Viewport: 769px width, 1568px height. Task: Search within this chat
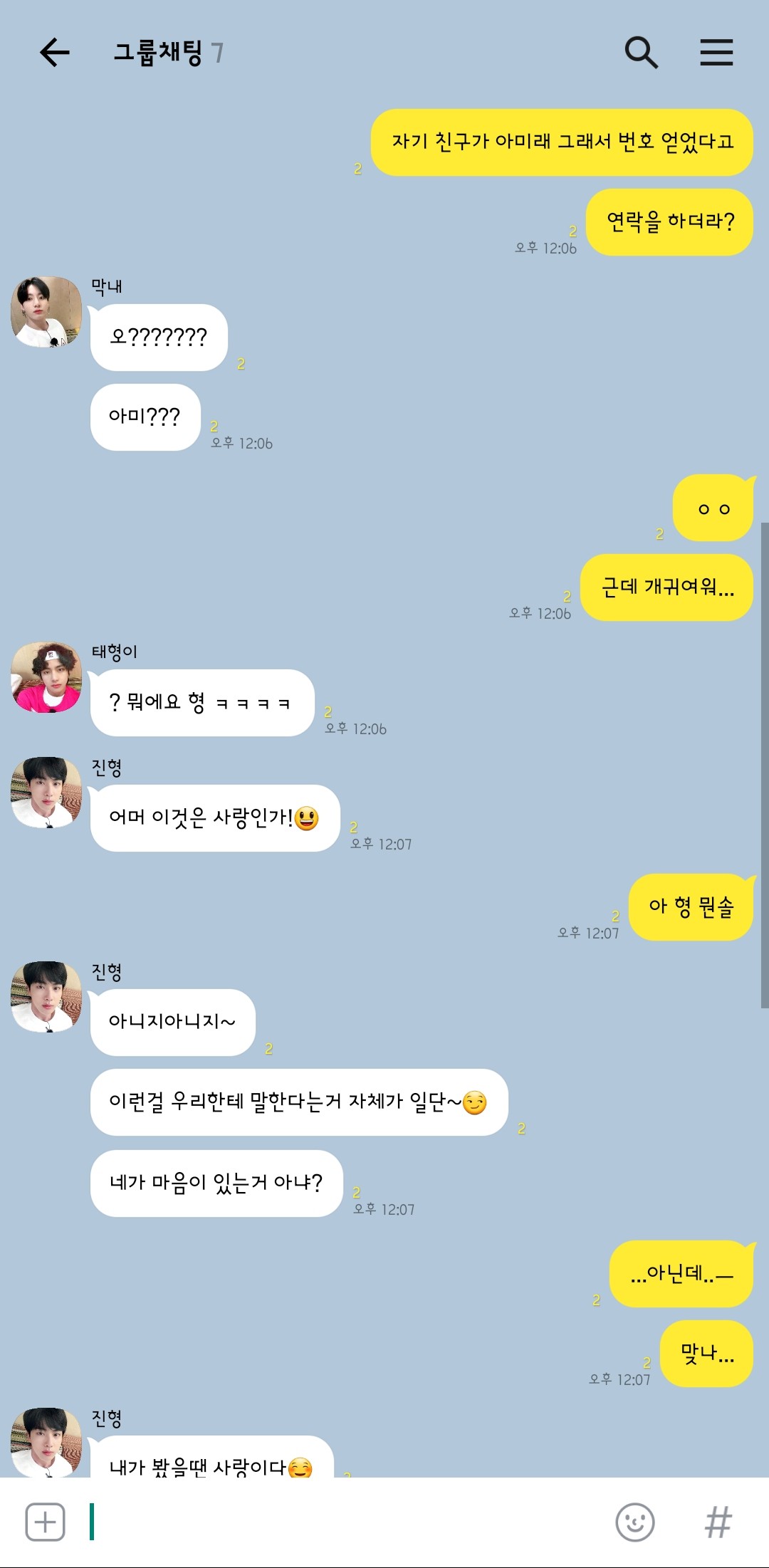coord(641,53)
